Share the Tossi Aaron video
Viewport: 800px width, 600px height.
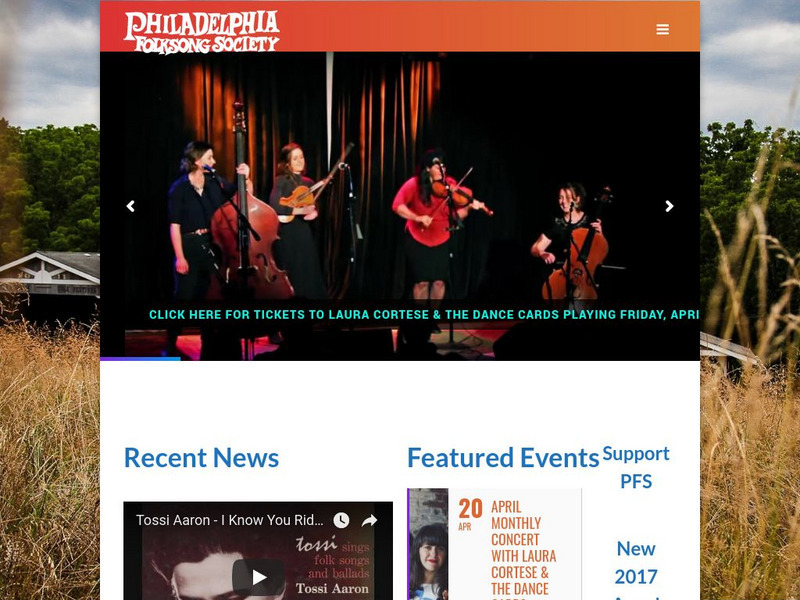pyautogui.click(x=369, y=520)
